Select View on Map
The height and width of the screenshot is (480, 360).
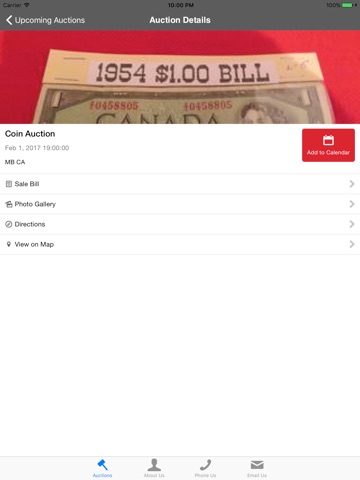[x=180, y=244]
